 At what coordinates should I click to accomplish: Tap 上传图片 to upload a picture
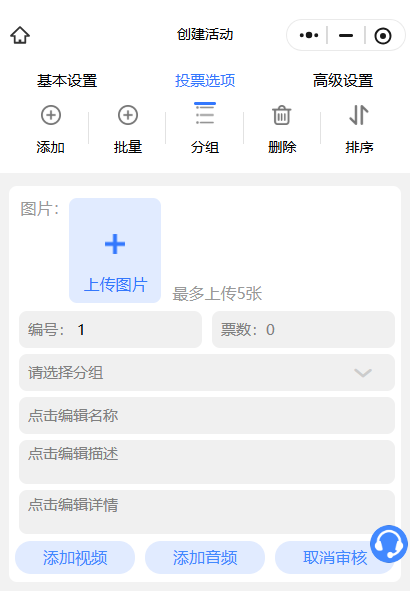point(115,250)
